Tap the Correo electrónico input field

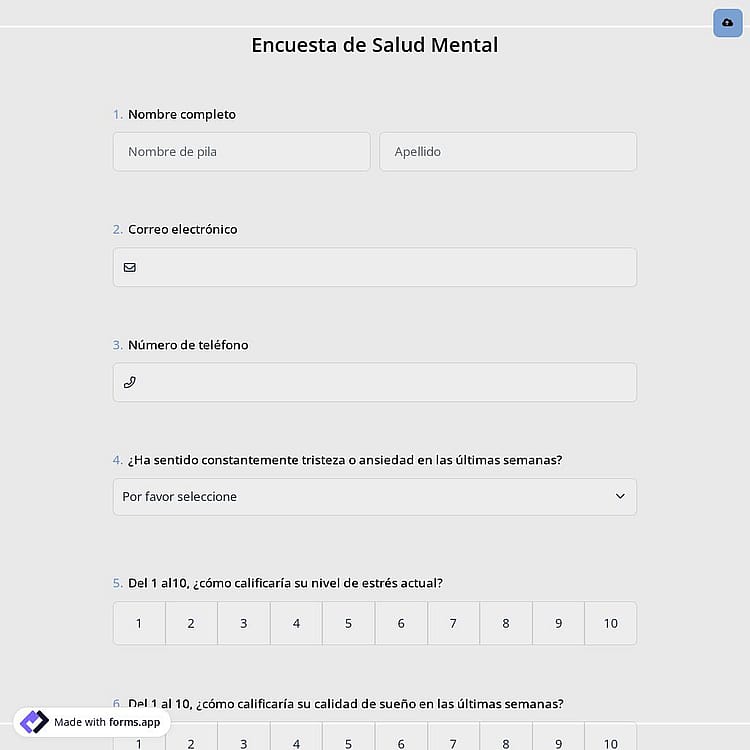pyautogui.click(x=375, y=267)
